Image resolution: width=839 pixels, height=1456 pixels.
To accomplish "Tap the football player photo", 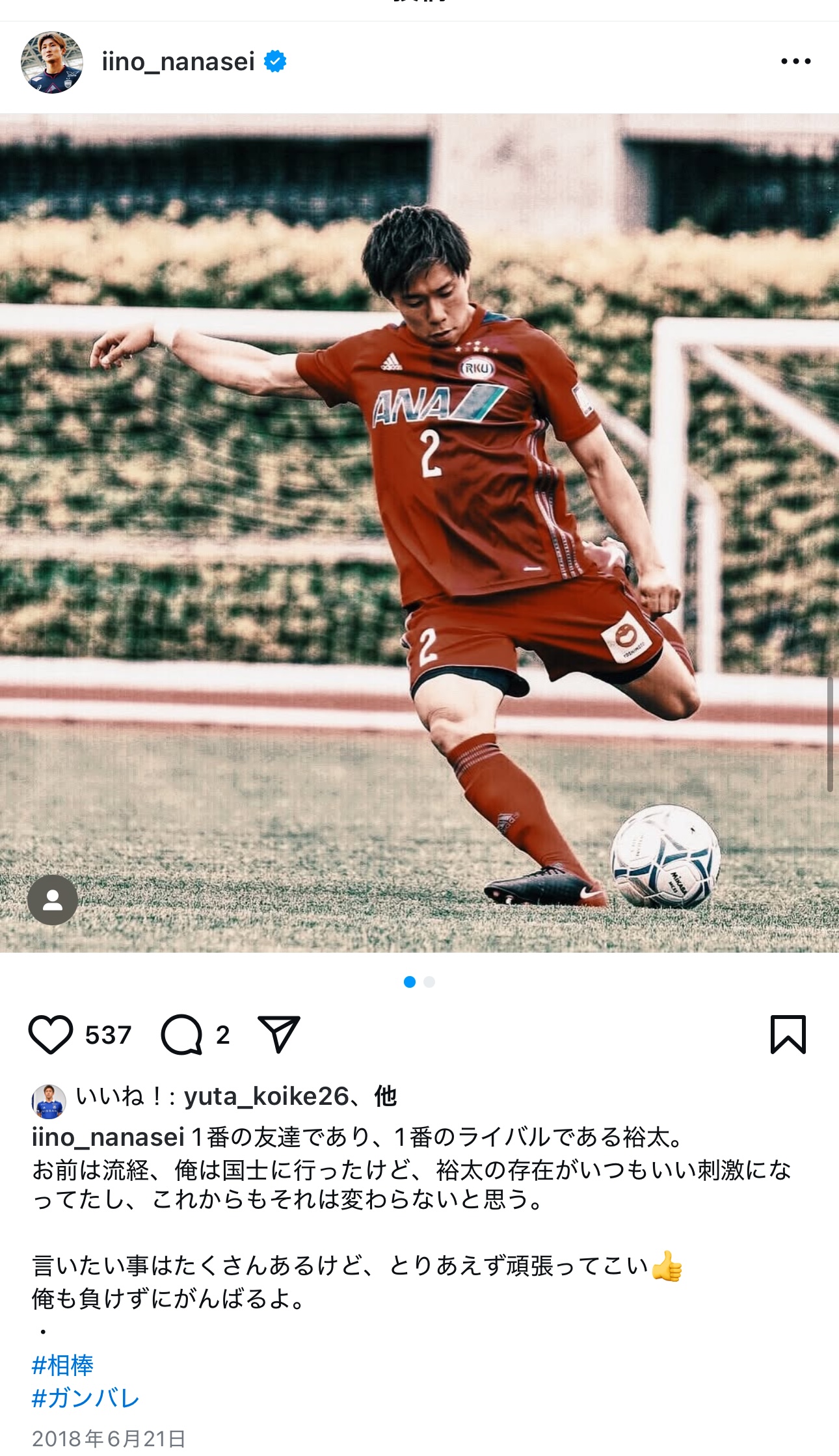I will coord(419,533).
